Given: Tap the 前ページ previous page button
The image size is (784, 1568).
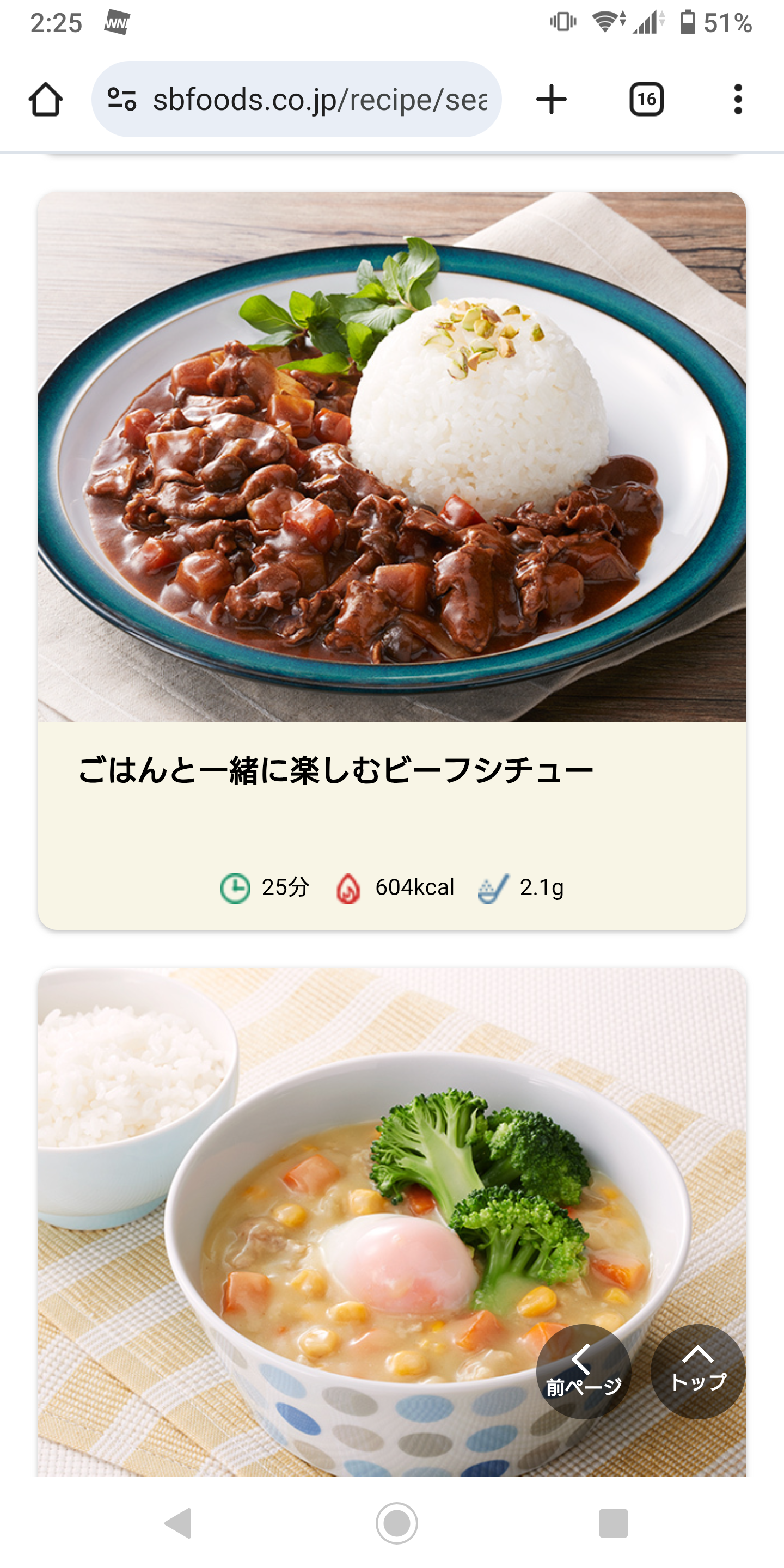Looking at the screenshot, I should click(583, 1371).
